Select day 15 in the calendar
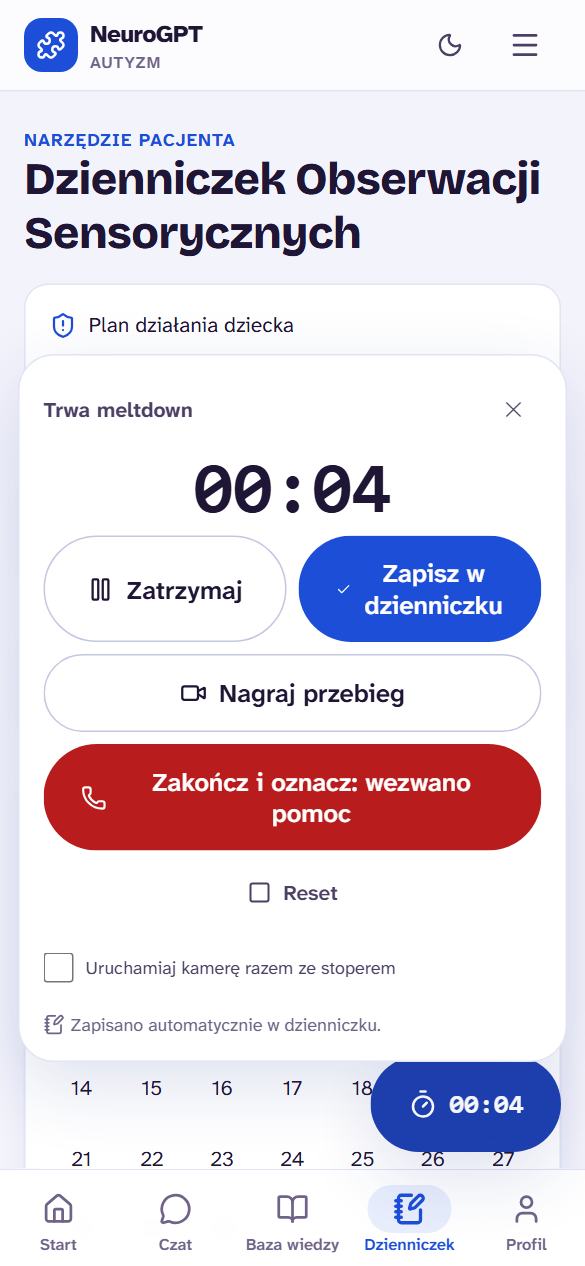 pyautogui.click(x=151, y=1088)
